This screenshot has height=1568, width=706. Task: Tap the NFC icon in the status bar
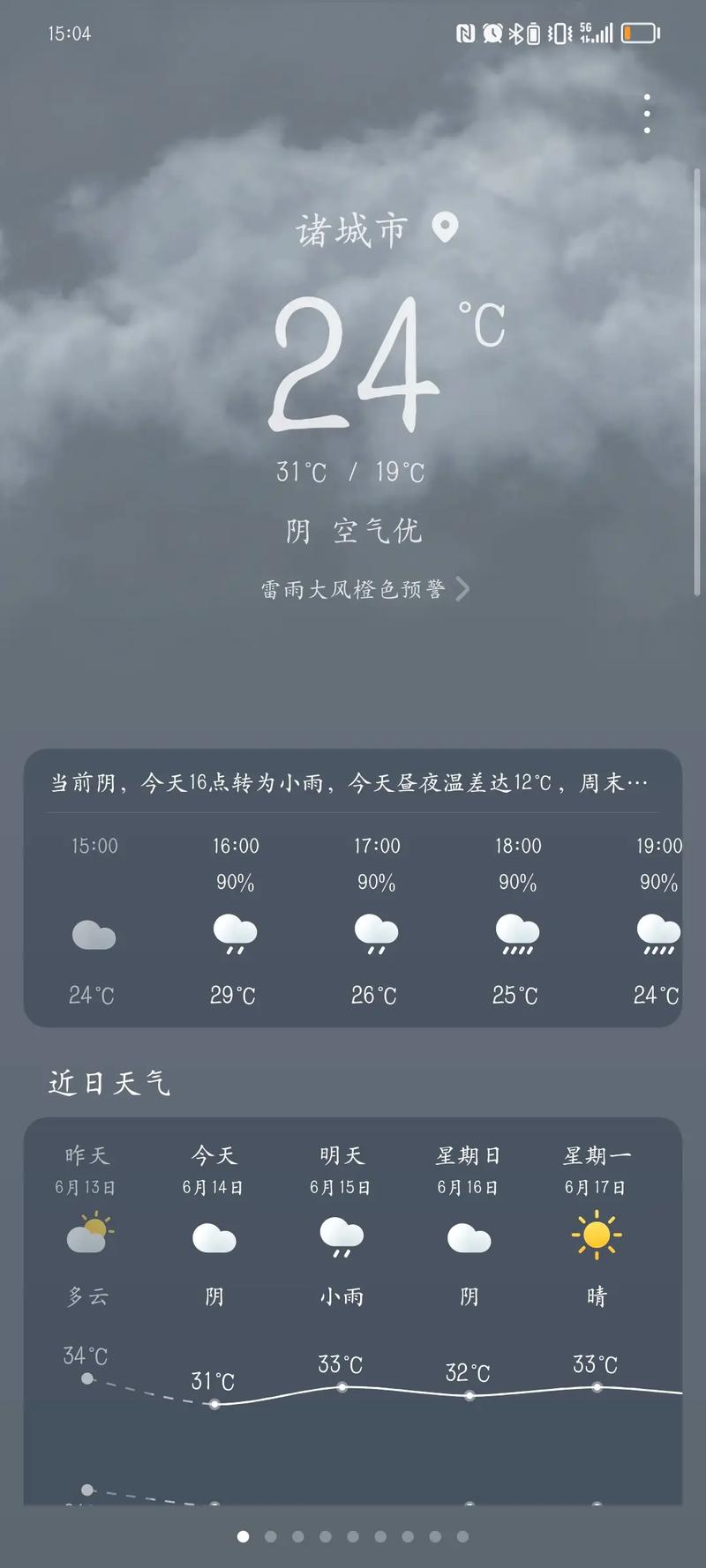tap(465, 34)
